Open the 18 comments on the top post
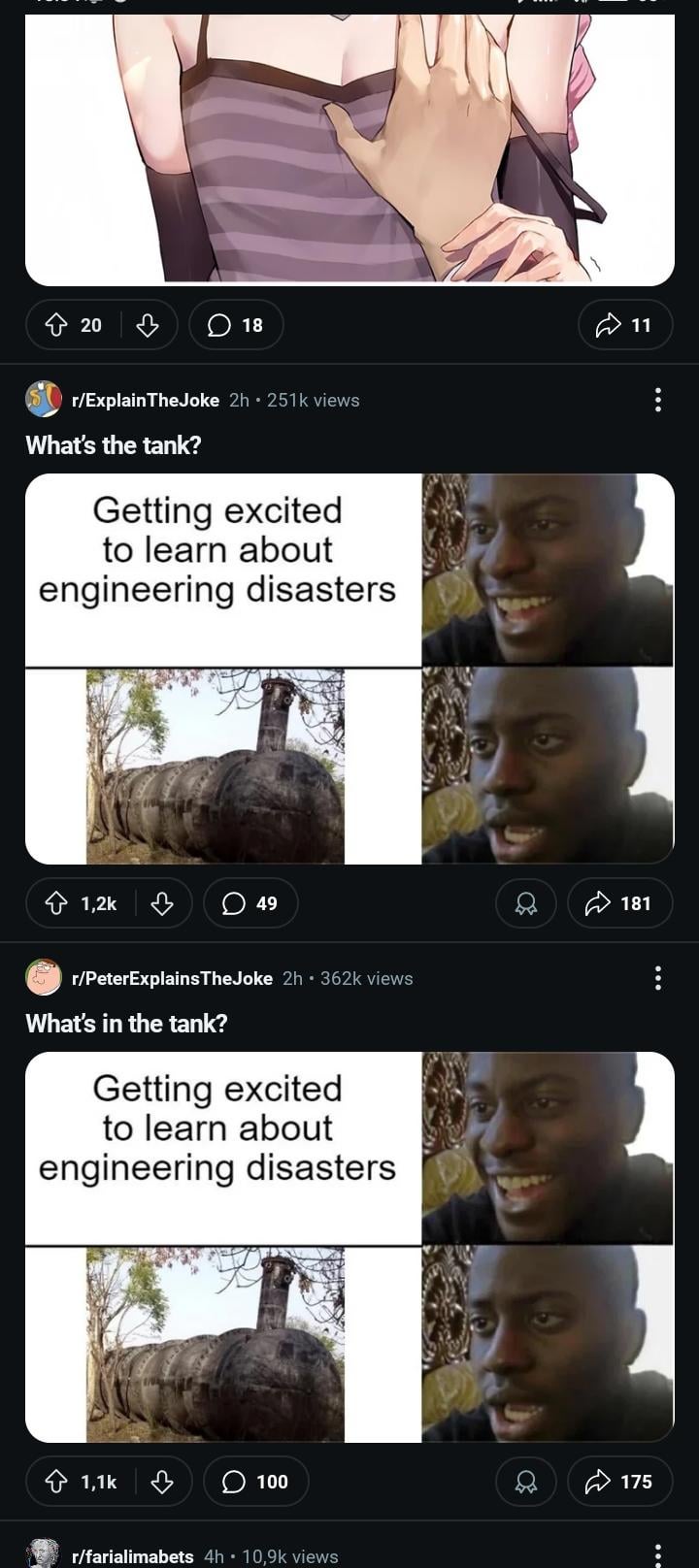Viewport: 699px width, 1568px height. point(236,325)
